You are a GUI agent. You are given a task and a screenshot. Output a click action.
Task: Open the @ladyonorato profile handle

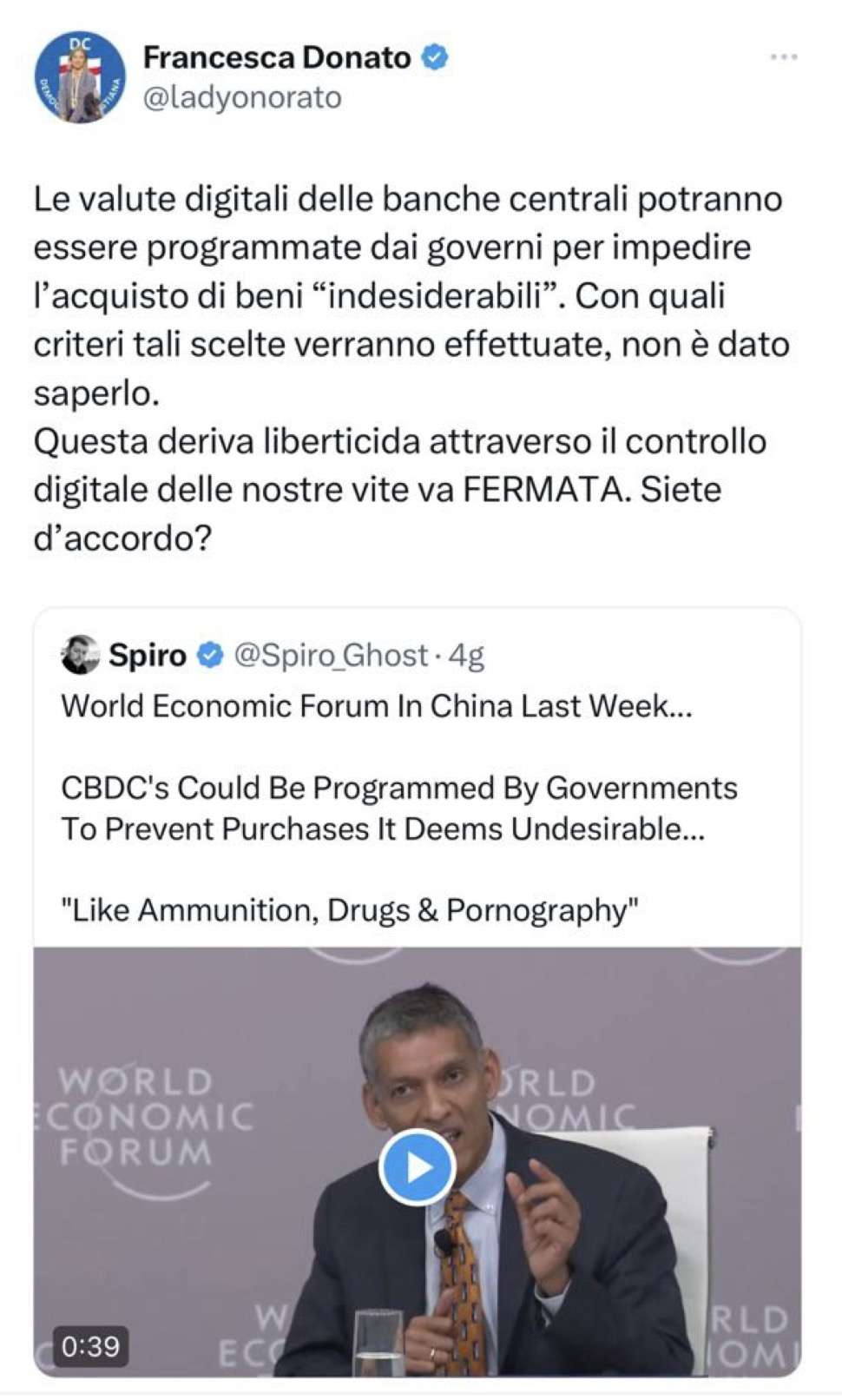[x=242, y=97]
